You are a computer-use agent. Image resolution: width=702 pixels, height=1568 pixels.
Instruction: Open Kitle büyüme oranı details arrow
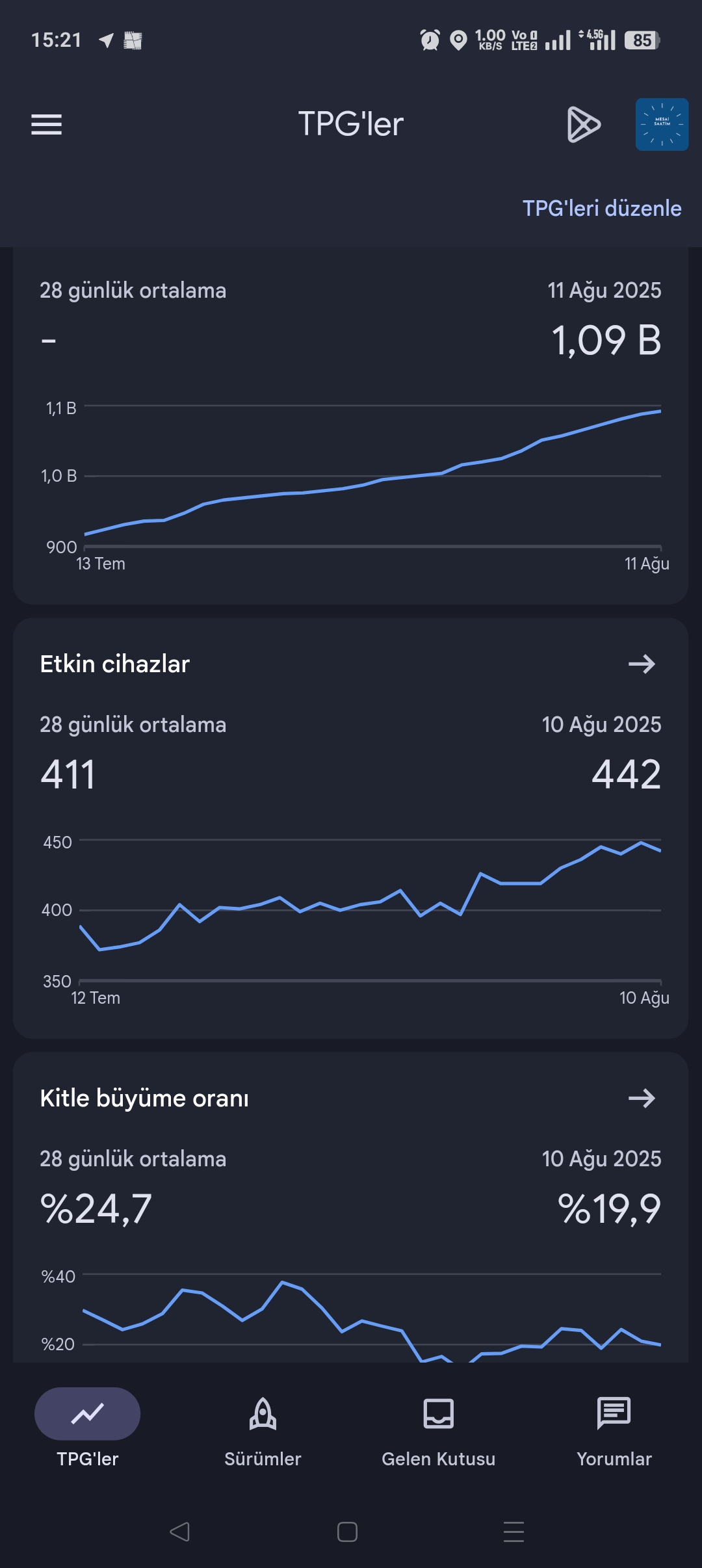(x=642, y=1098)
